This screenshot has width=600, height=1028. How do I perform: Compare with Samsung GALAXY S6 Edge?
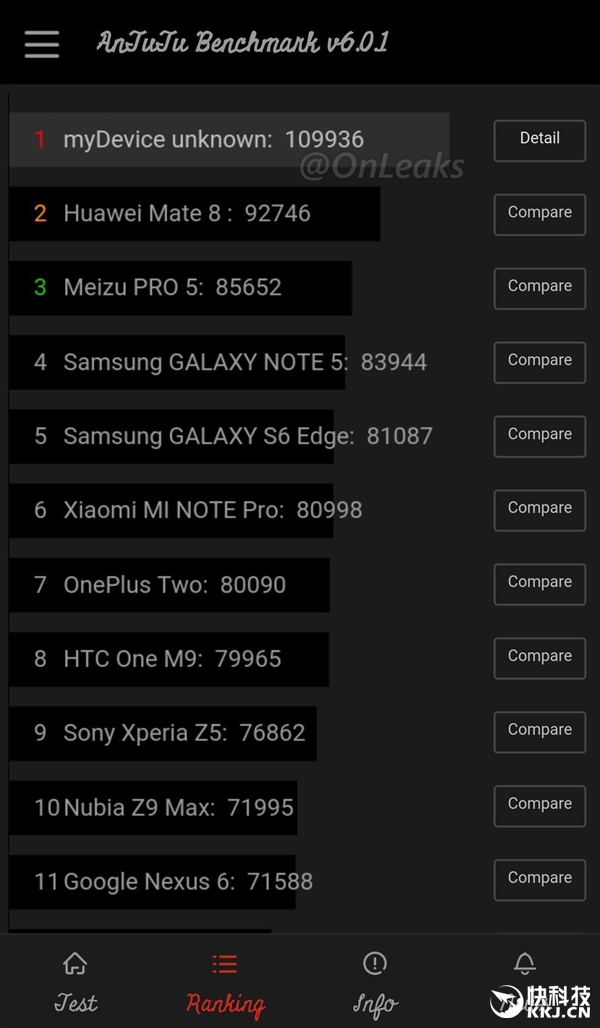539,436
